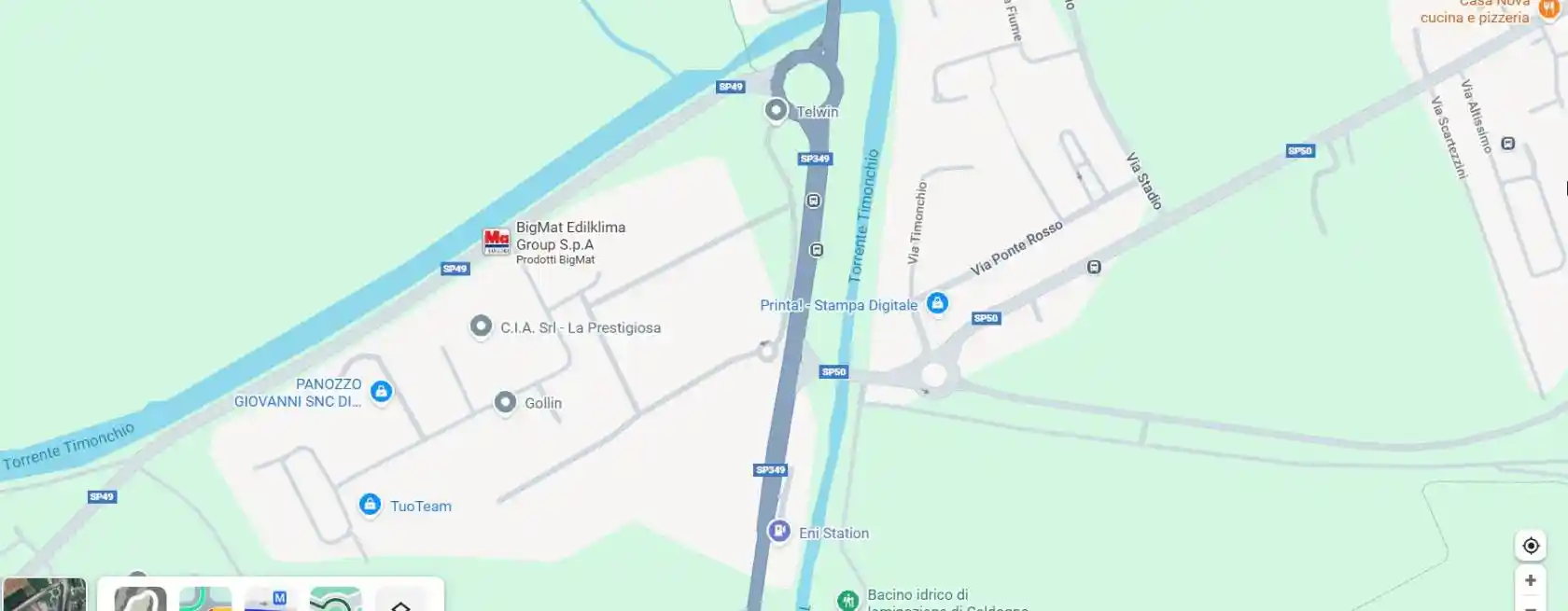The height and width of the screenshot is (611, 1568).
Task: Open the Telwin place marker
Action: tap(776, 110)
